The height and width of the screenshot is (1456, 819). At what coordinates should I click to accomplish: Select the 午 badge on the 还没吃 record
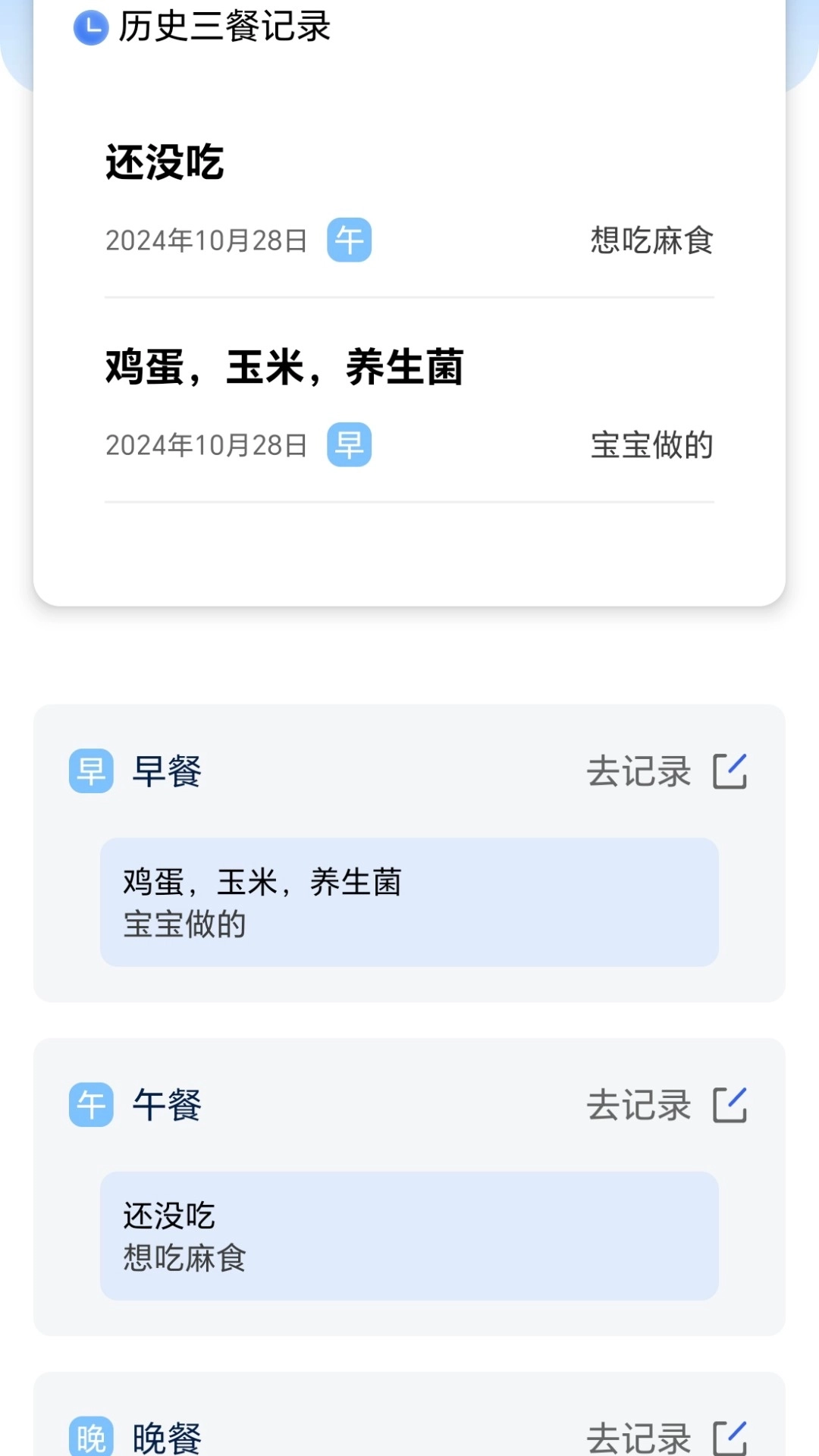click(x=349, y=239)
